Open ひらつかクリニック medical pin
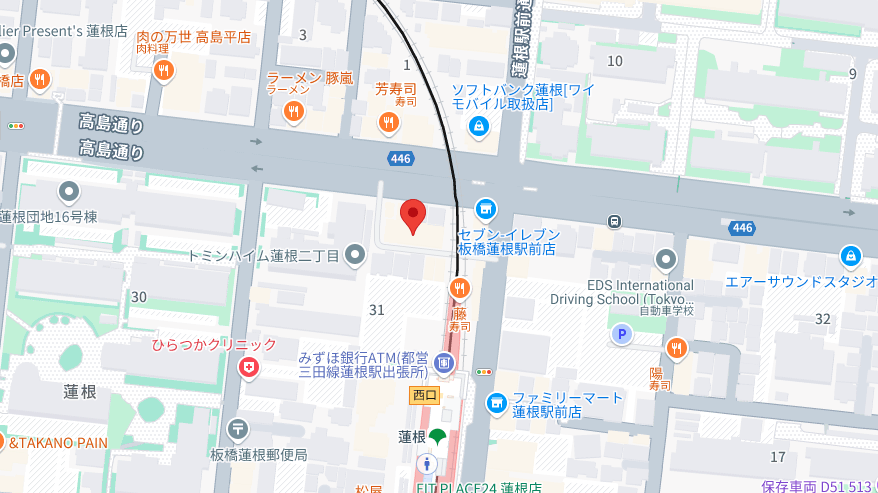 (248, 369)
